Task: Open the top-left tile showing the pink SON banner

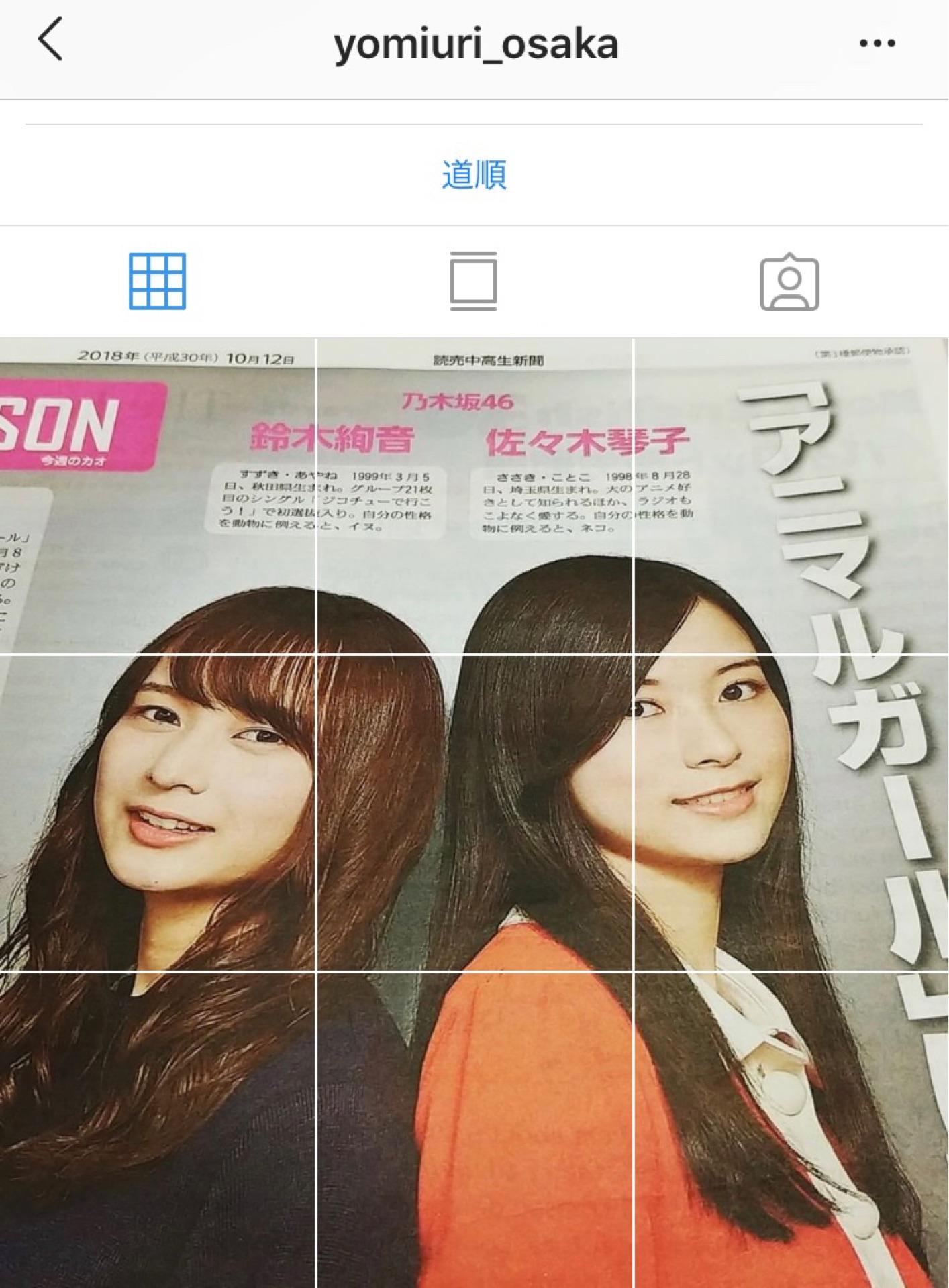Action: pyautogui.click(x=157, y=496)
